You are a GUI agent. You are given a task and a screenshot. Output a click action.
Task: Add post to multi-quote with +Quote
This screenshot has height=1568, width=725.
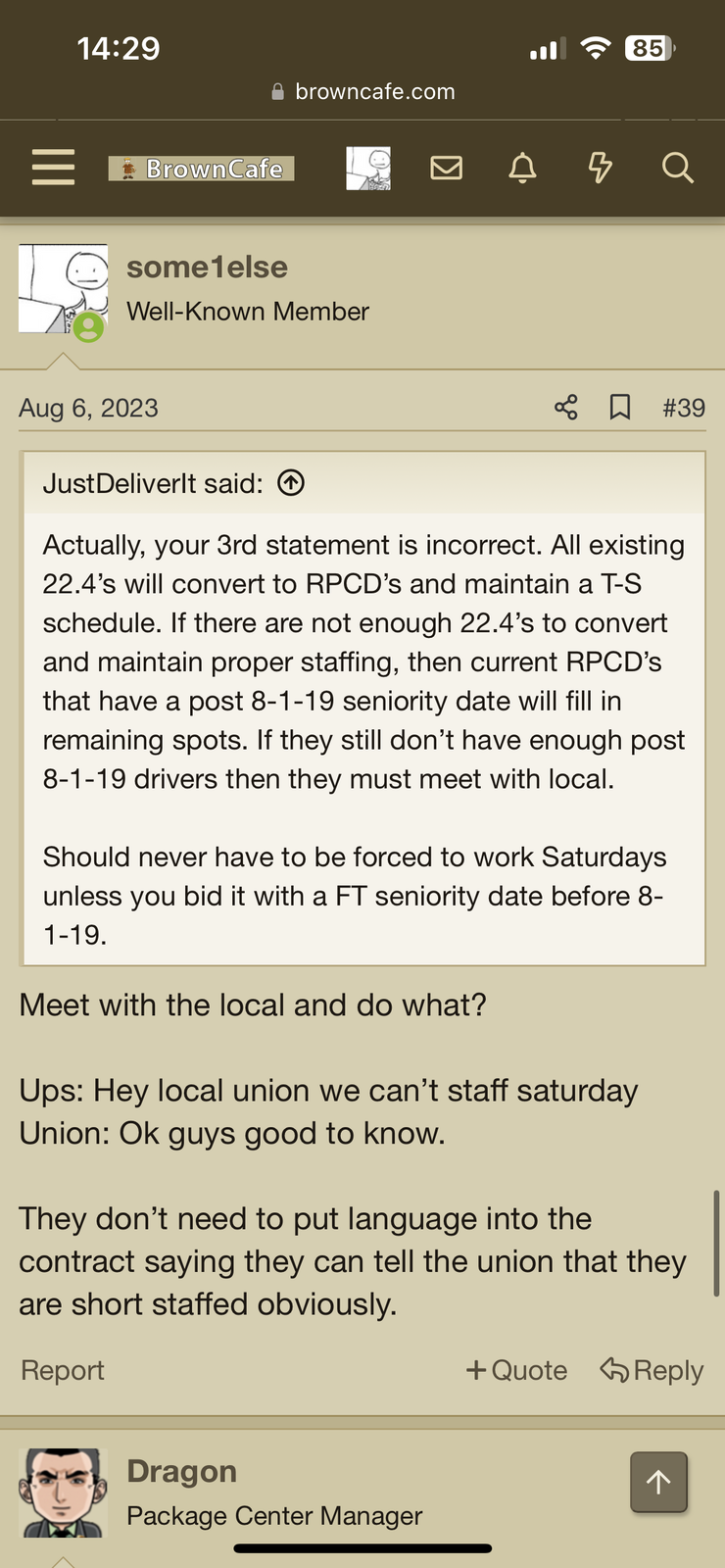(516, 1370)
